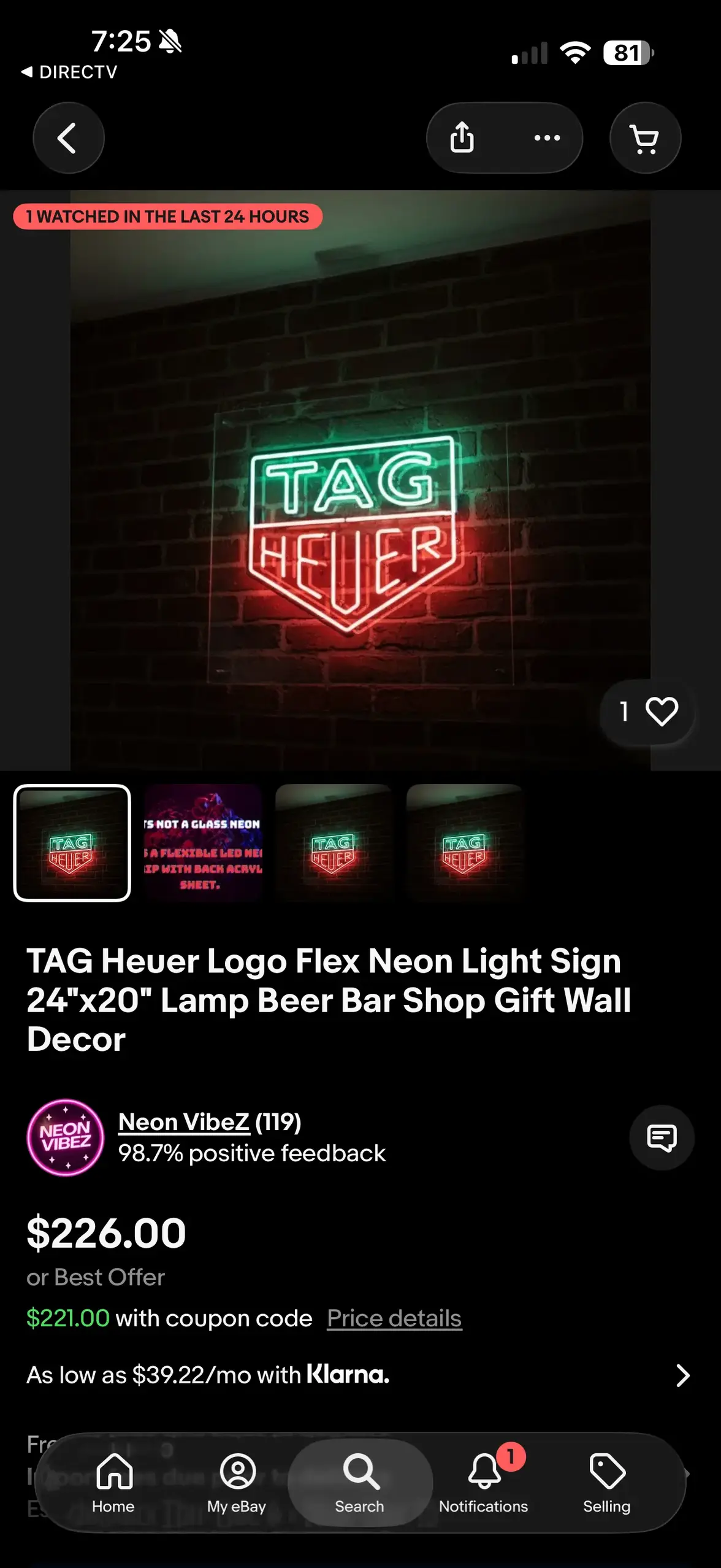Check the Notifications tab
721x1568 pixels.
(x=484, y=1483)
